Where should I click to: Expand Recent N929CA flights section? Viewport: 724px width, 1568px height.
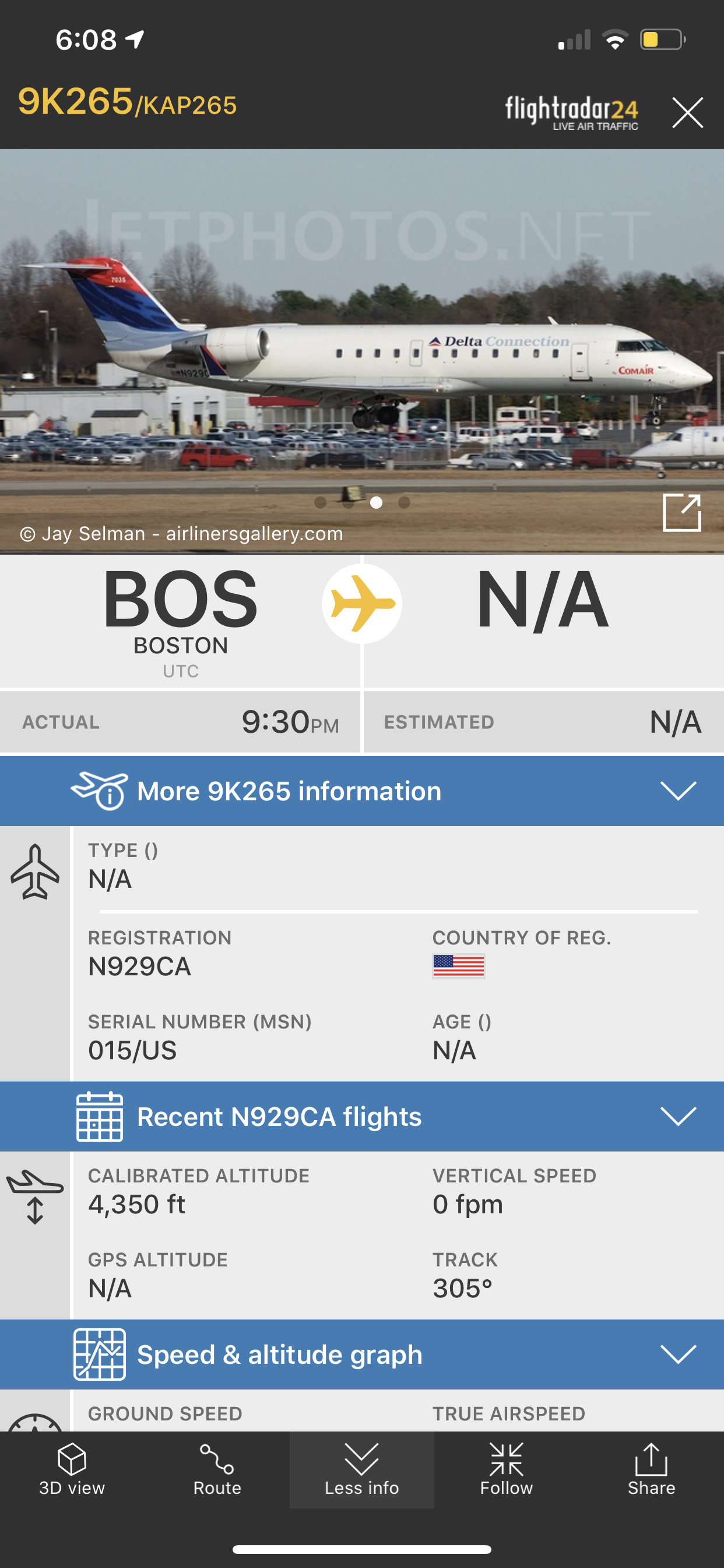pos(362,1116)
